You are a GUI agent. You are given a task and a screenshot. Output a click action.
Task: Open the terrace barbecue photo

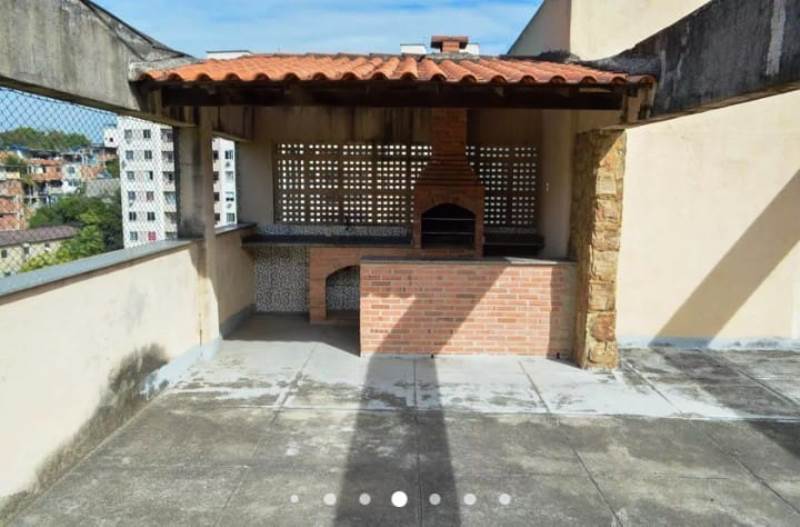(400, 250)
